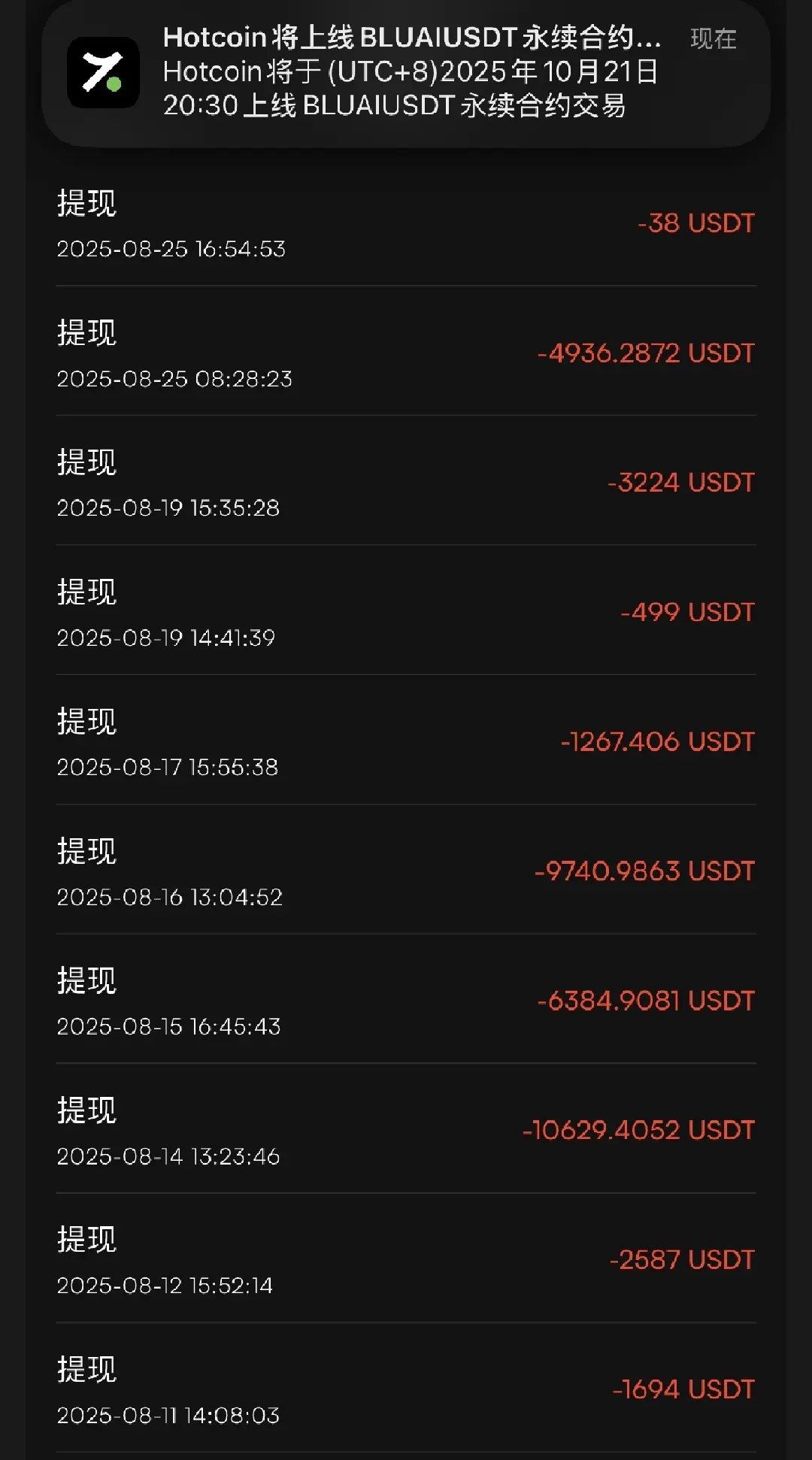812x1460 pixels.
Task: Open the -3224 USDT withdrawal entry
Action: point(406,480)
